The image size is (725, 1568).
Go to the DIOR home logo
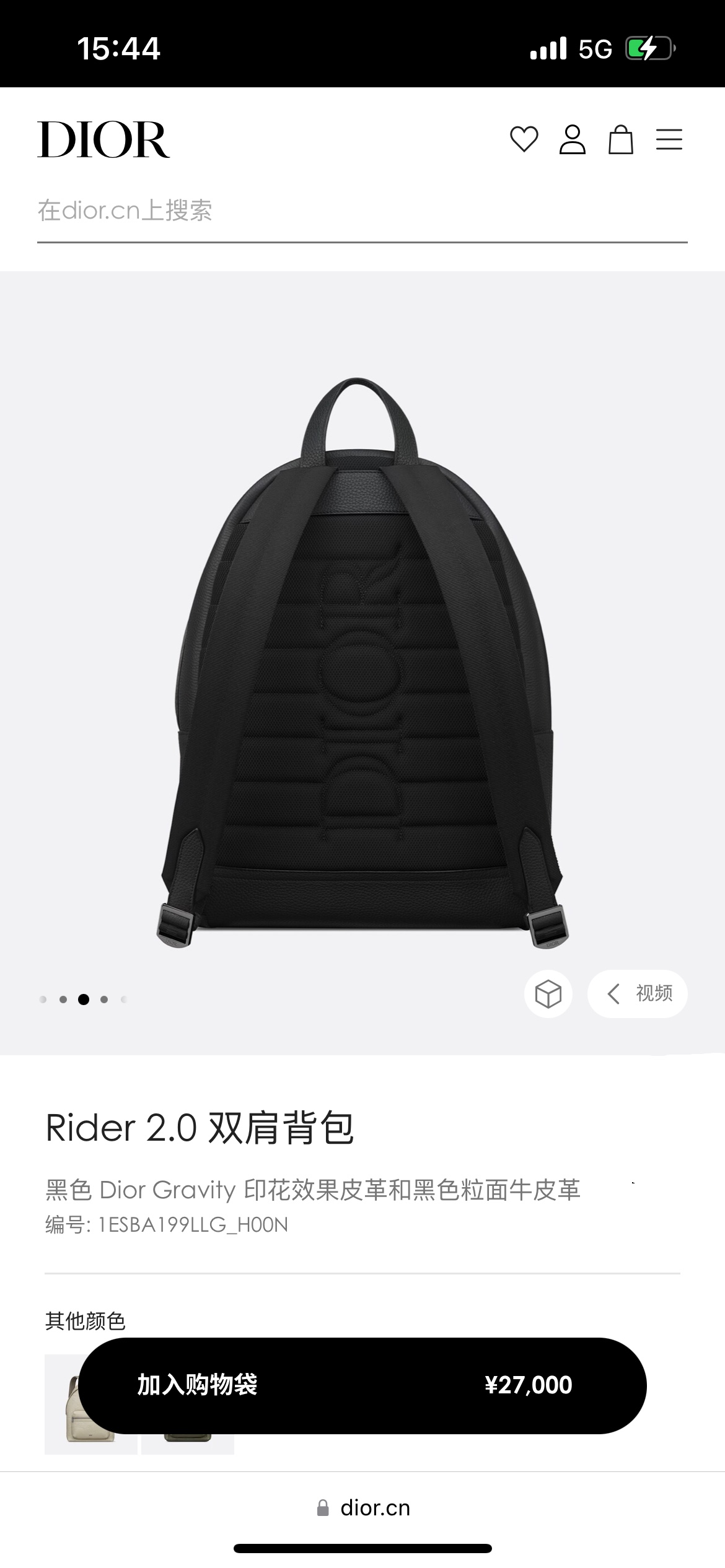[103, 139]
